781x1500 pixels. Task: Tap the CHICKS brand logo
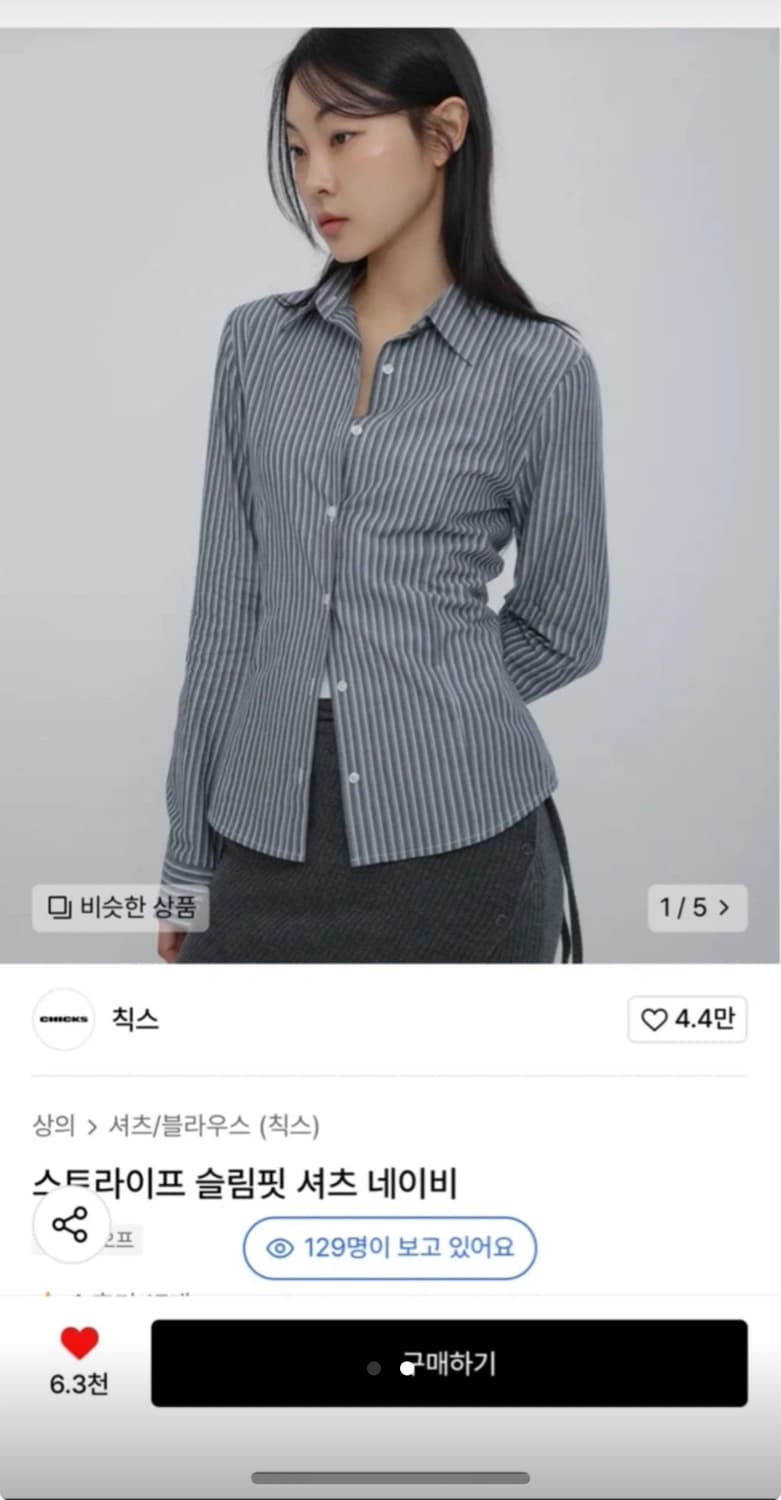point(63,1019)
